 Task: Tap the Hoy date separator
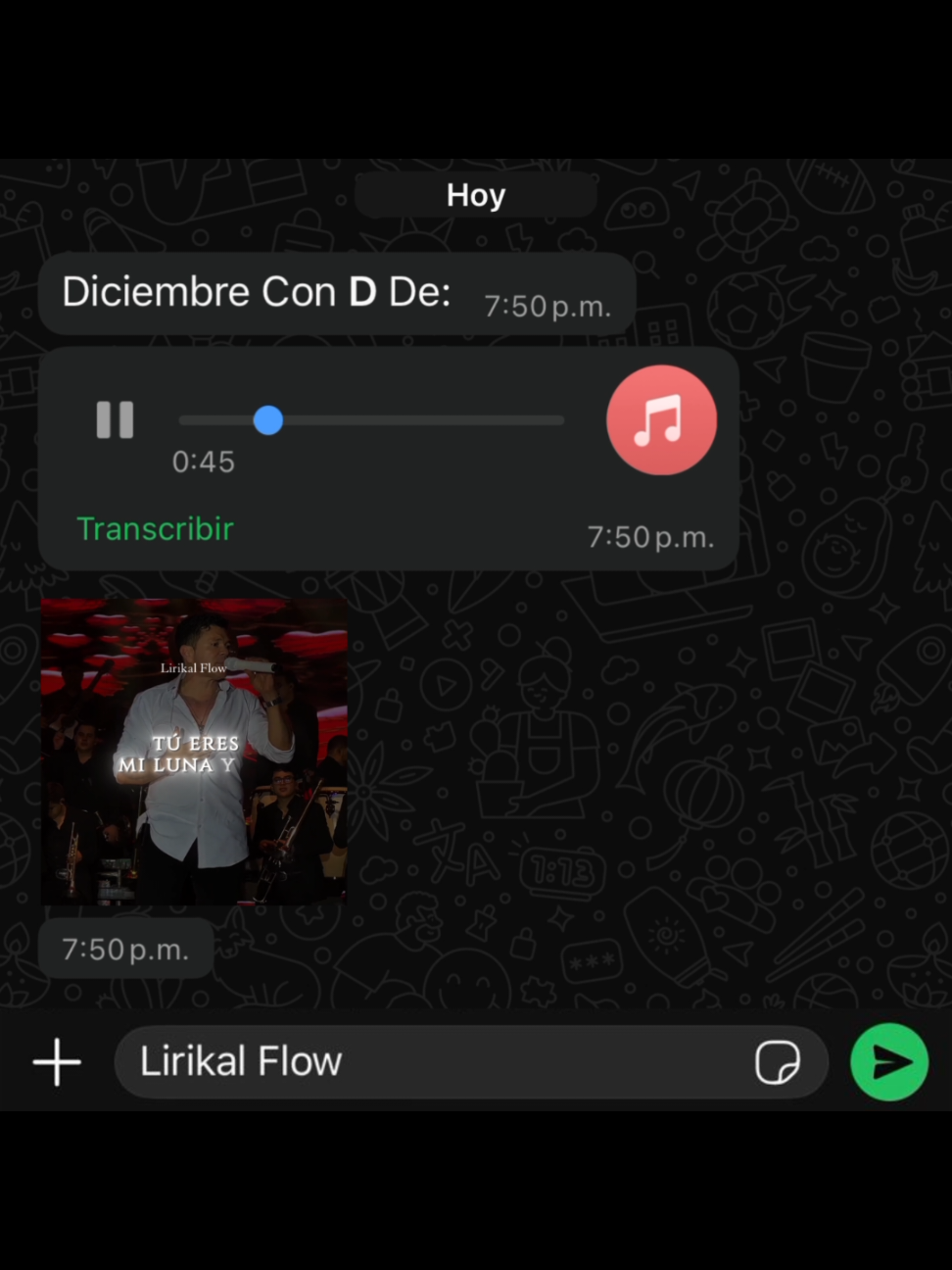(475, 194)
